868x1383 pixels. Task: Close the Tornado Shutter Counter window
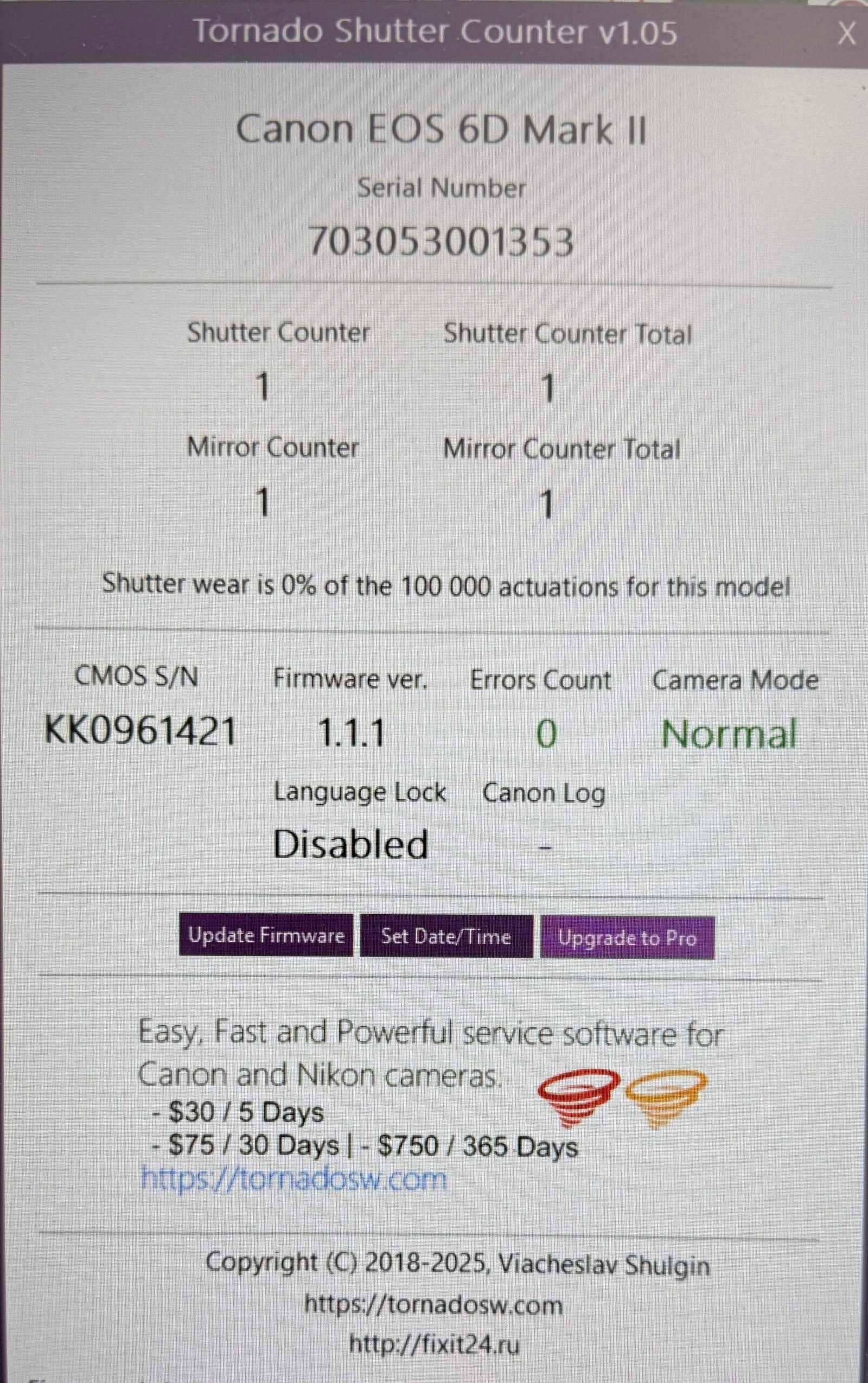[846, 33]
